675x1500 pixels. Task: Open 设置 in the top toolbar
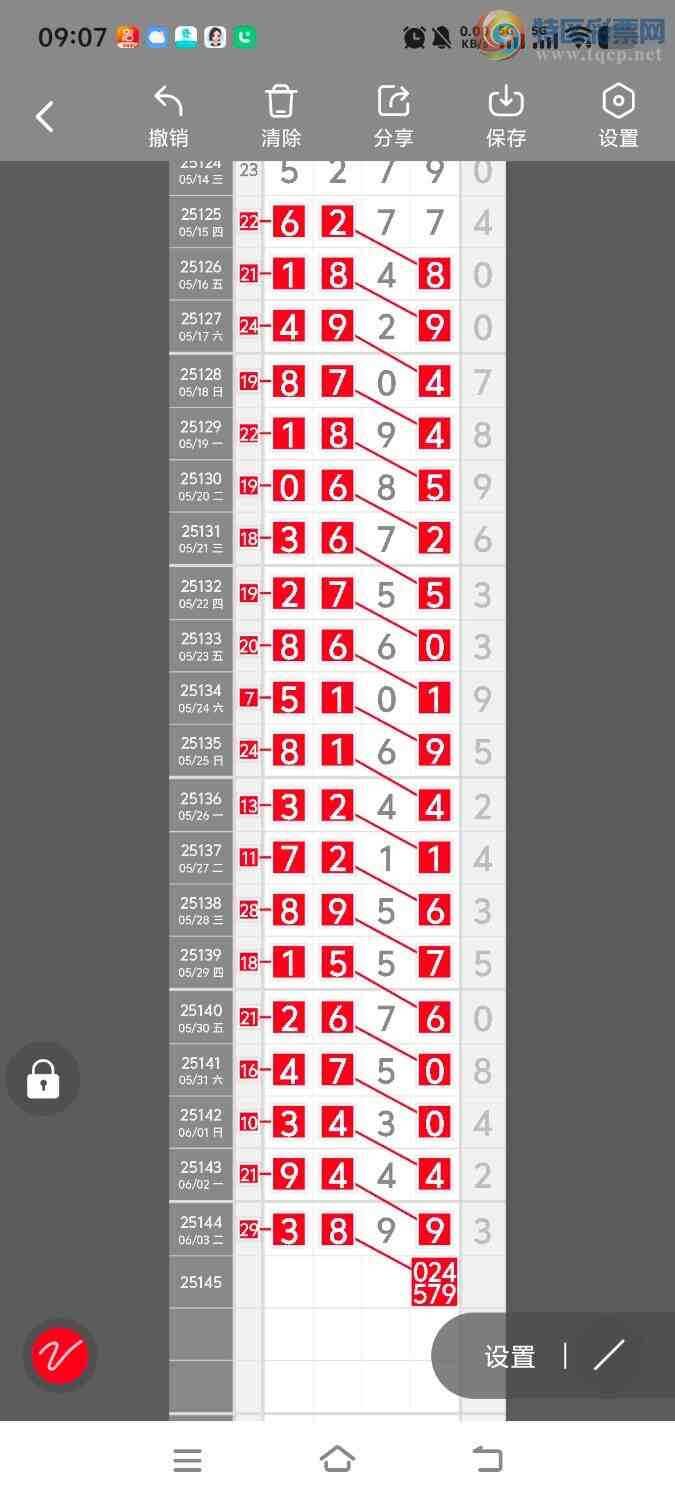[618, 117]
